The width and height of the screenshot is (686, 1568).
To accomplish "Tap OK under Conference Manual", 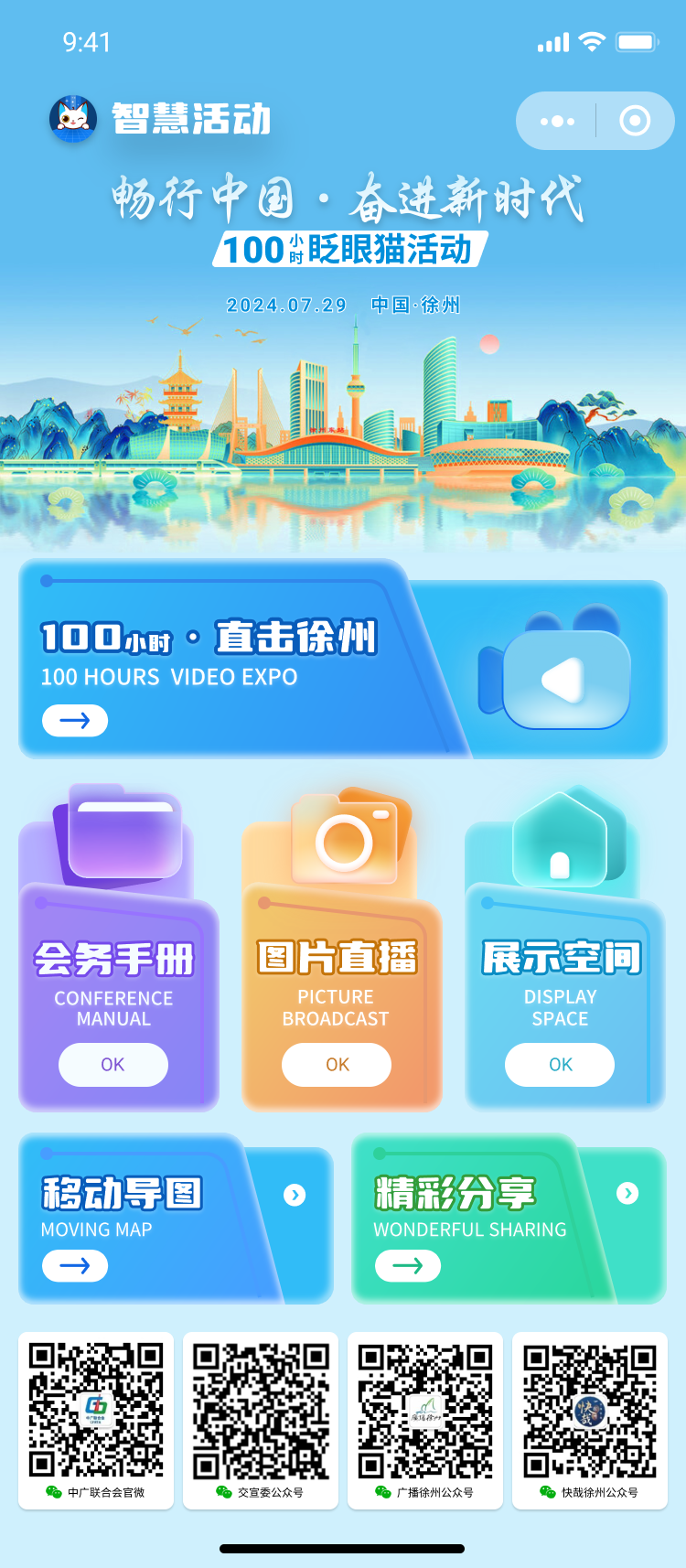I will coord(113,1065).
